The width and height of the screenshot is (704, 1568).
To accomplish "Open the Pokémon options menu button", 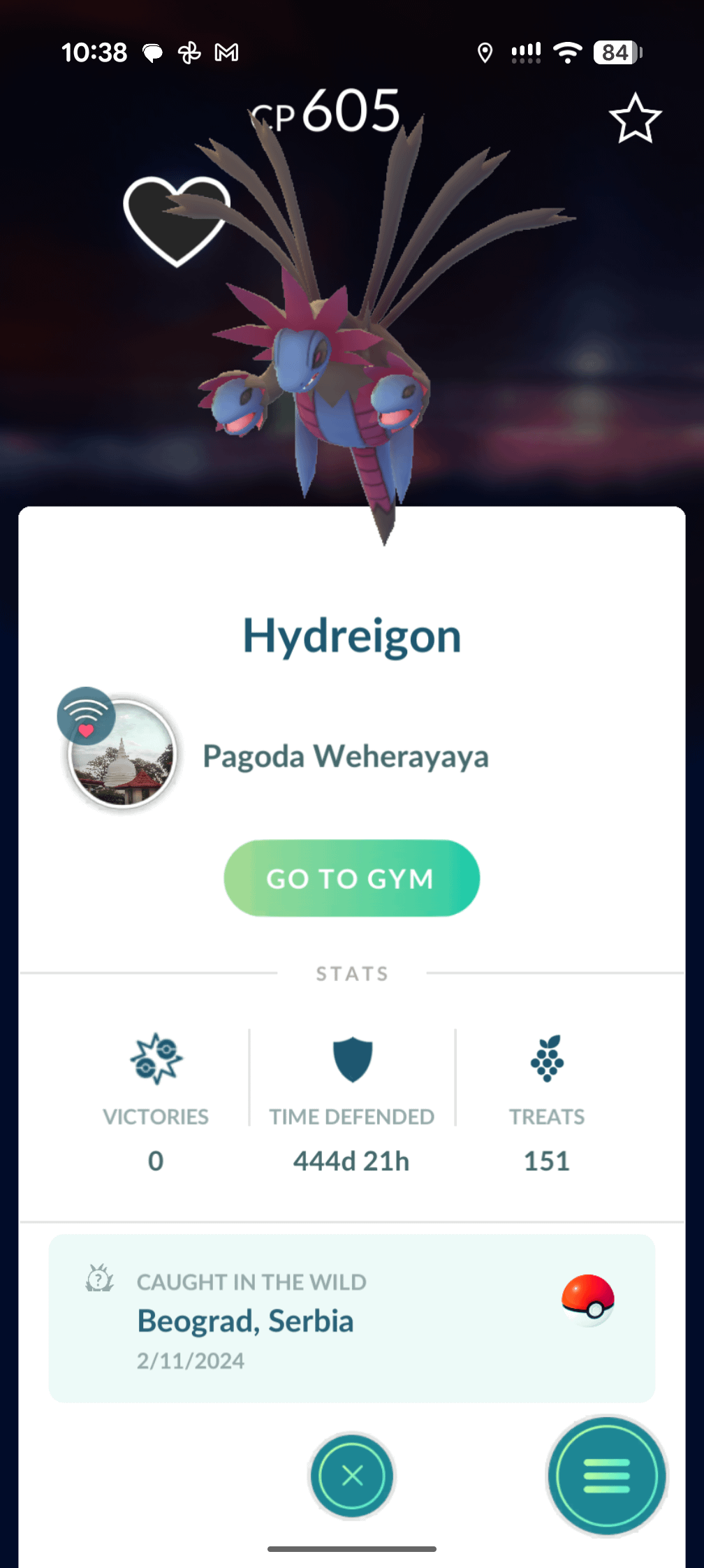I will pyautogui.click(x=606, y=1475).
